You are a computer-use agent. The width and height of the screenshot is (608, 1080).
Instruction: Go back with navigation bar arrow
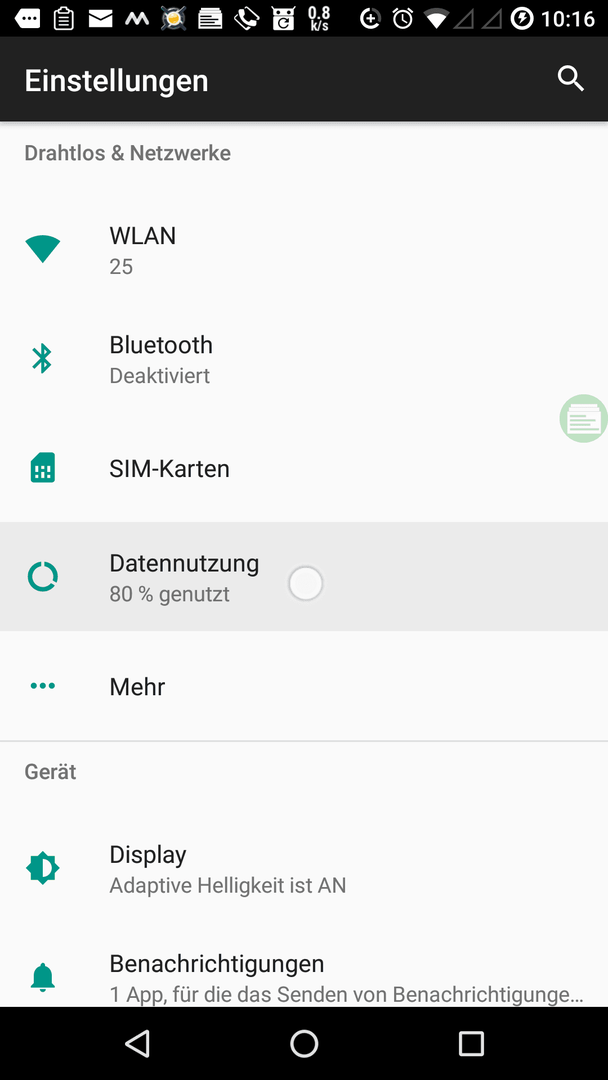(137, 1043)
